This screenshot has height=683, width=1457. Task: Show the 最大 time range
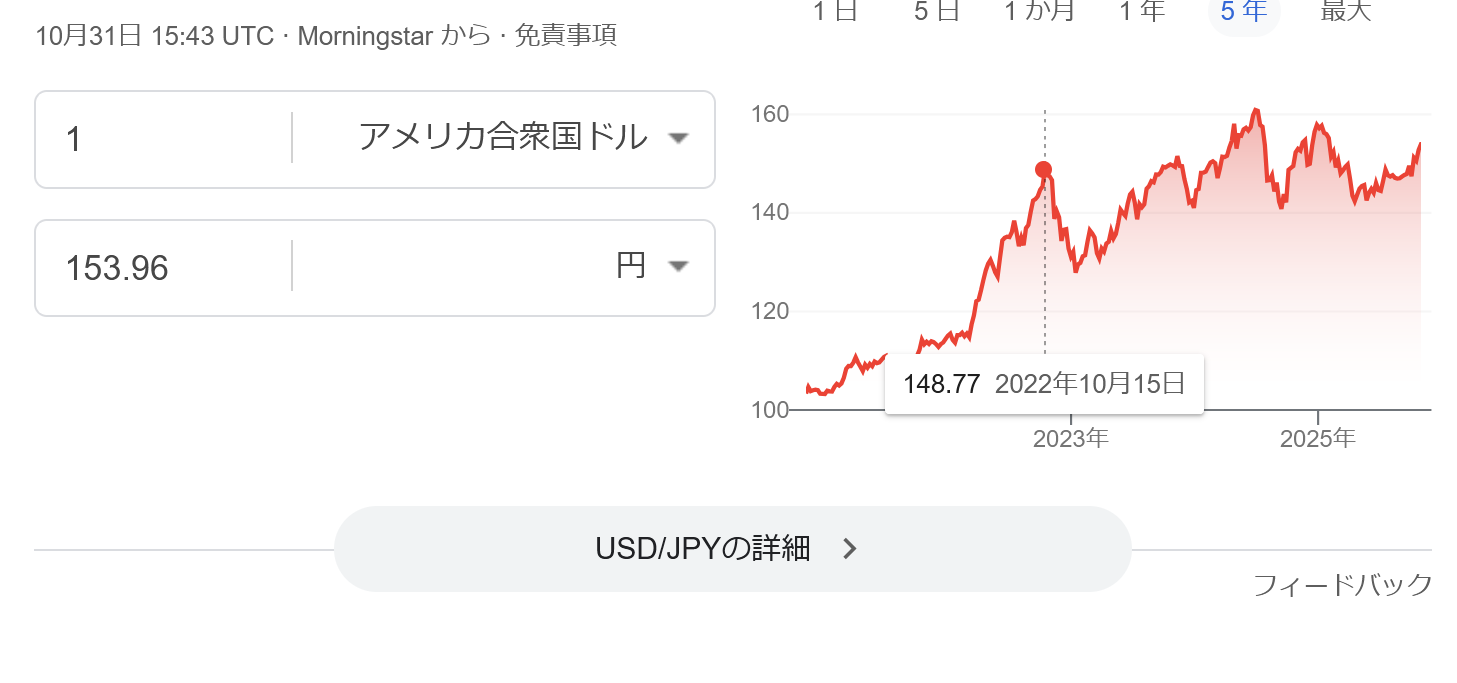[1345, 12]
